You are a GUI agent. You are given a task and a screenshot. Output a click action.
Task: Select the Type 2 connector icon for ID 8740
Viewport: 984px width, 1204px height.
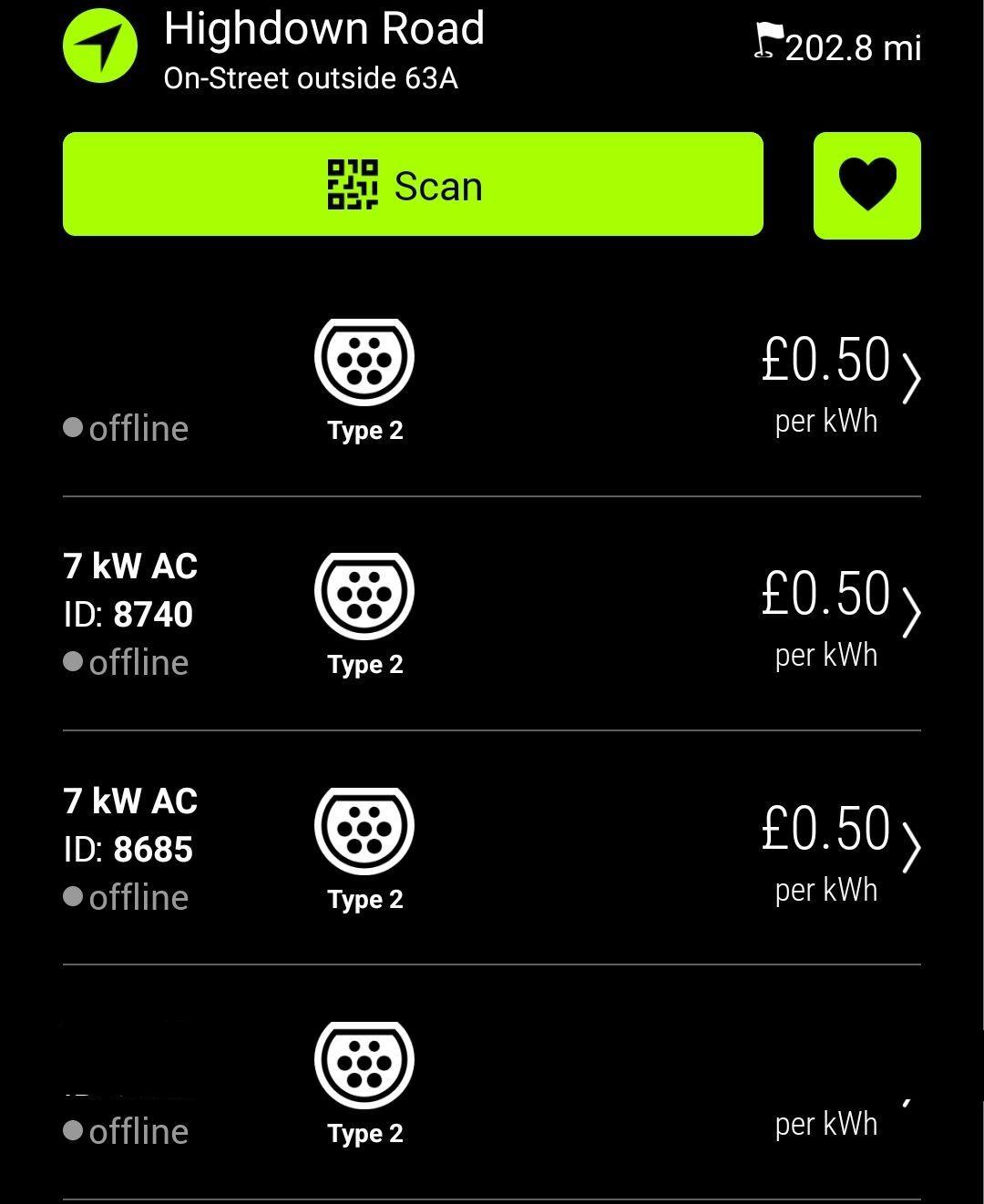[364, 597]
